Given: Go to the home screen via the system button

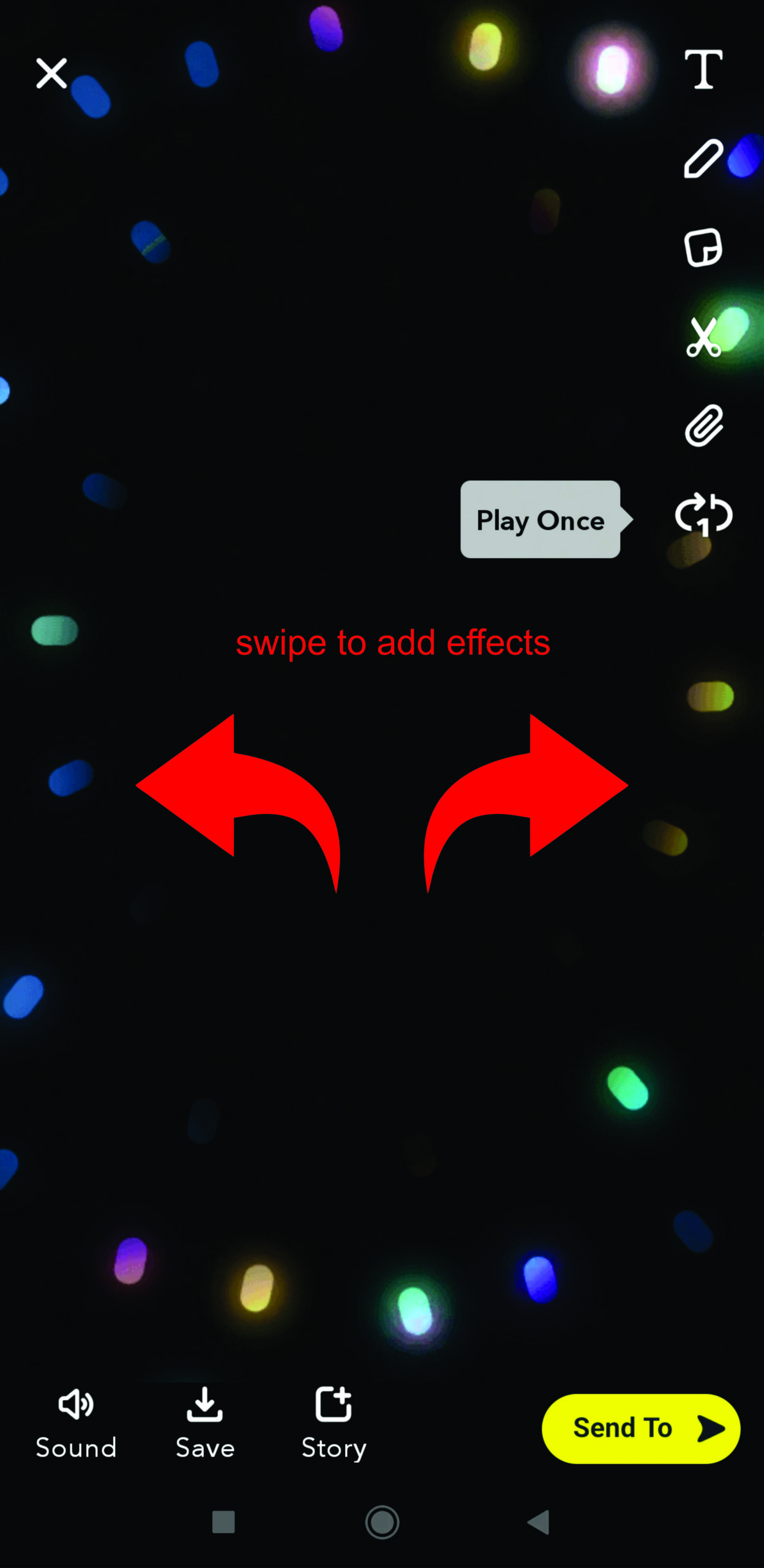Looking at the screenshot, I should tap(382, 1522).
